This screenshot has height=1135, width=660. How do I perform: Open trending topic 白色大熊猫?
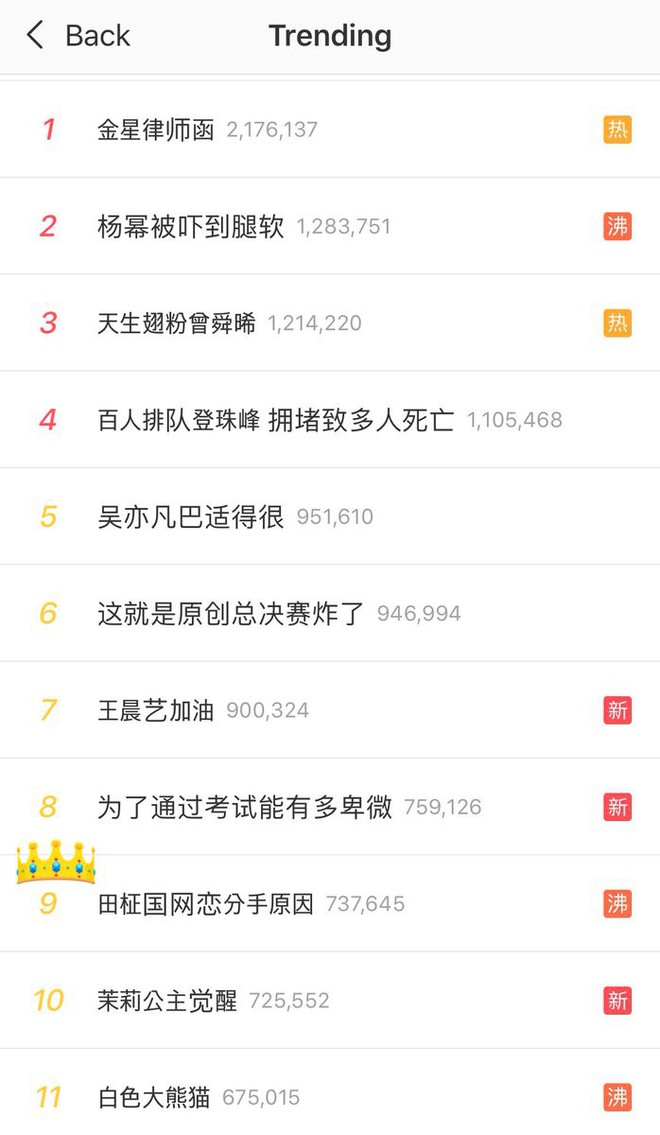154,1097
